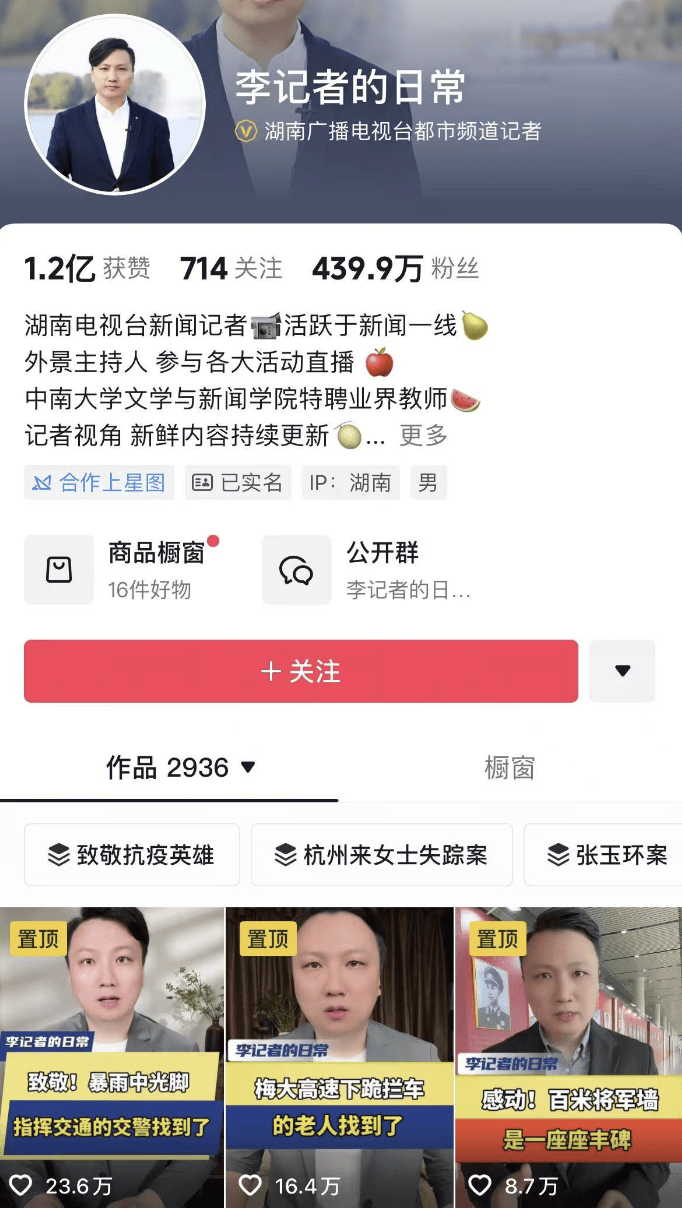Viewport: 682px width, 1208px height.
Task: Switch to the 作品 2936 tab
Action: pos(180,768)
